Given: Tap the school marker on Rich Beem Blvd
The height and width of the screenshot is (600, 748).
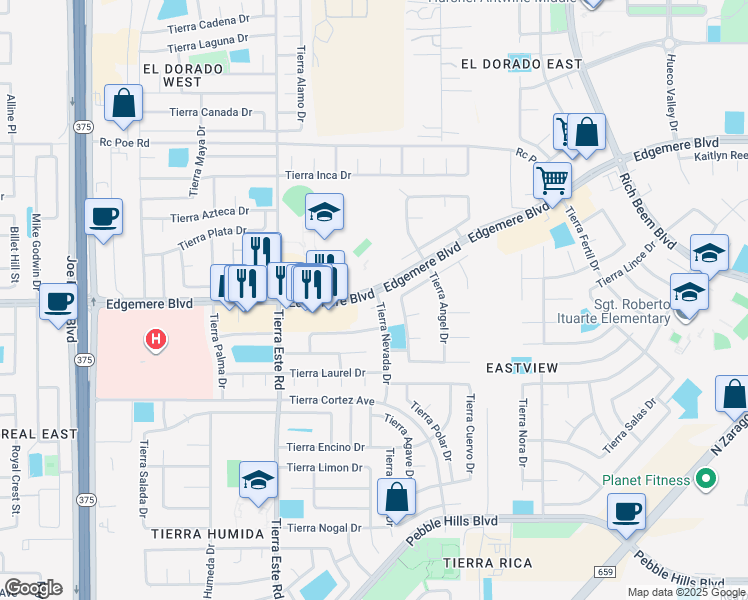Looking at the screenshot, I should [709, 253].
